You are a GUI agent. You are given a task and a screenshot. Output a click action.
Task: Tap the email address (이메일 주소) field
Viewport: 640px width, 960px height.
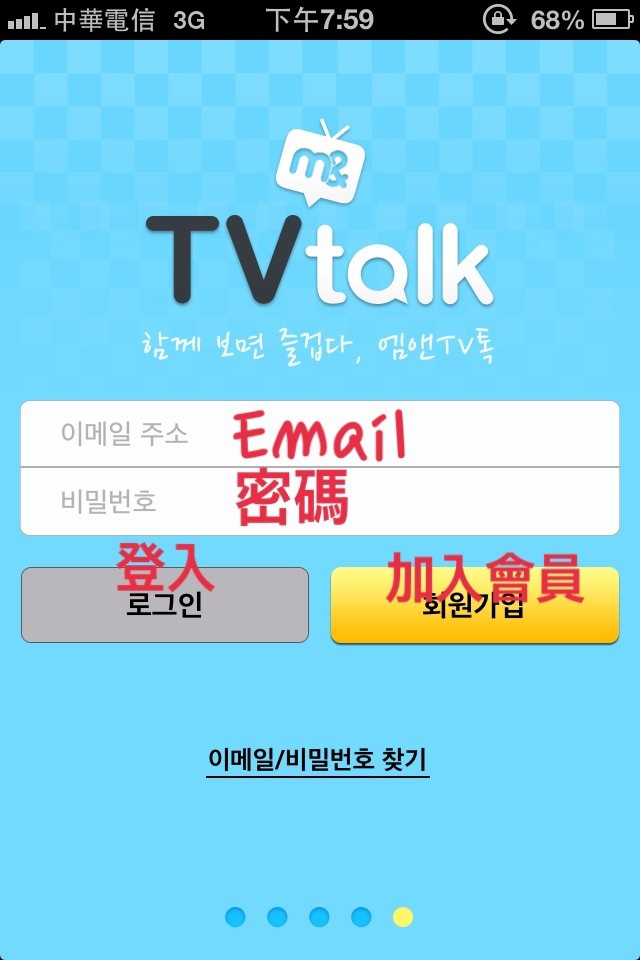click(x=320, y=434)
